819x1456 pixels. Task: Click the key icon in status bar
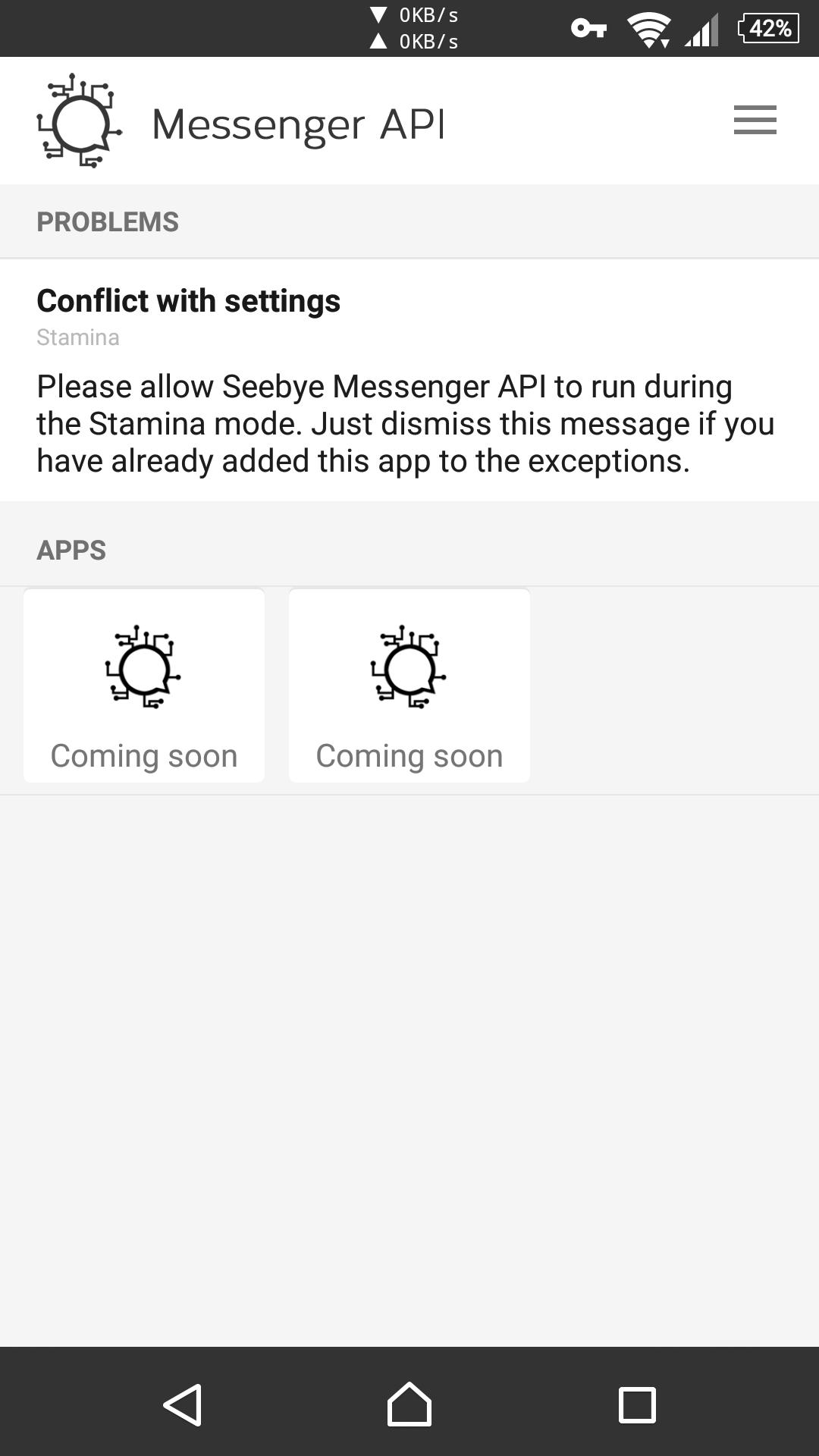(589, 28)
